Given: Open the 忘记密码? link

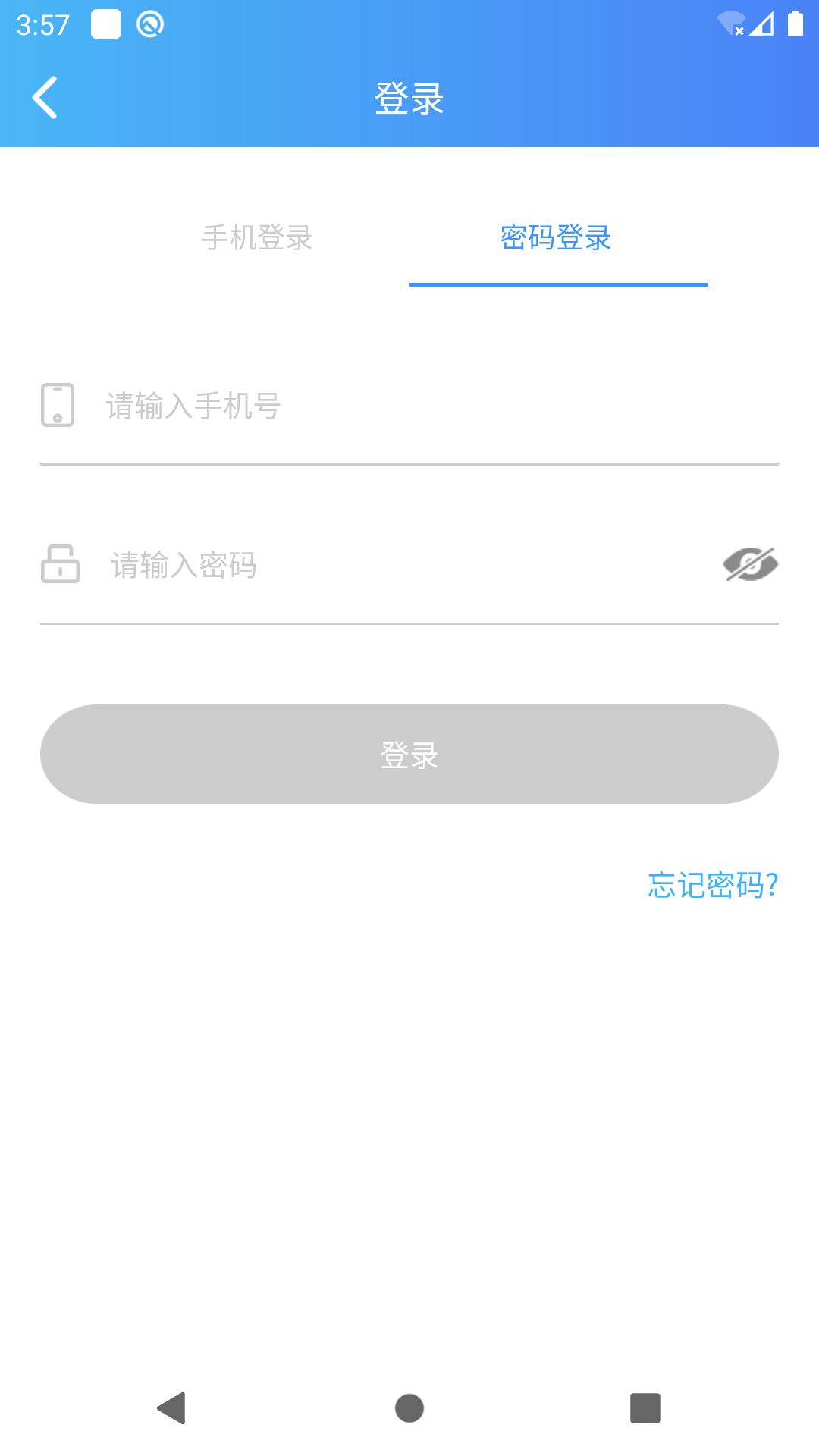Looking at the screenshot, I should pos(713,885).
